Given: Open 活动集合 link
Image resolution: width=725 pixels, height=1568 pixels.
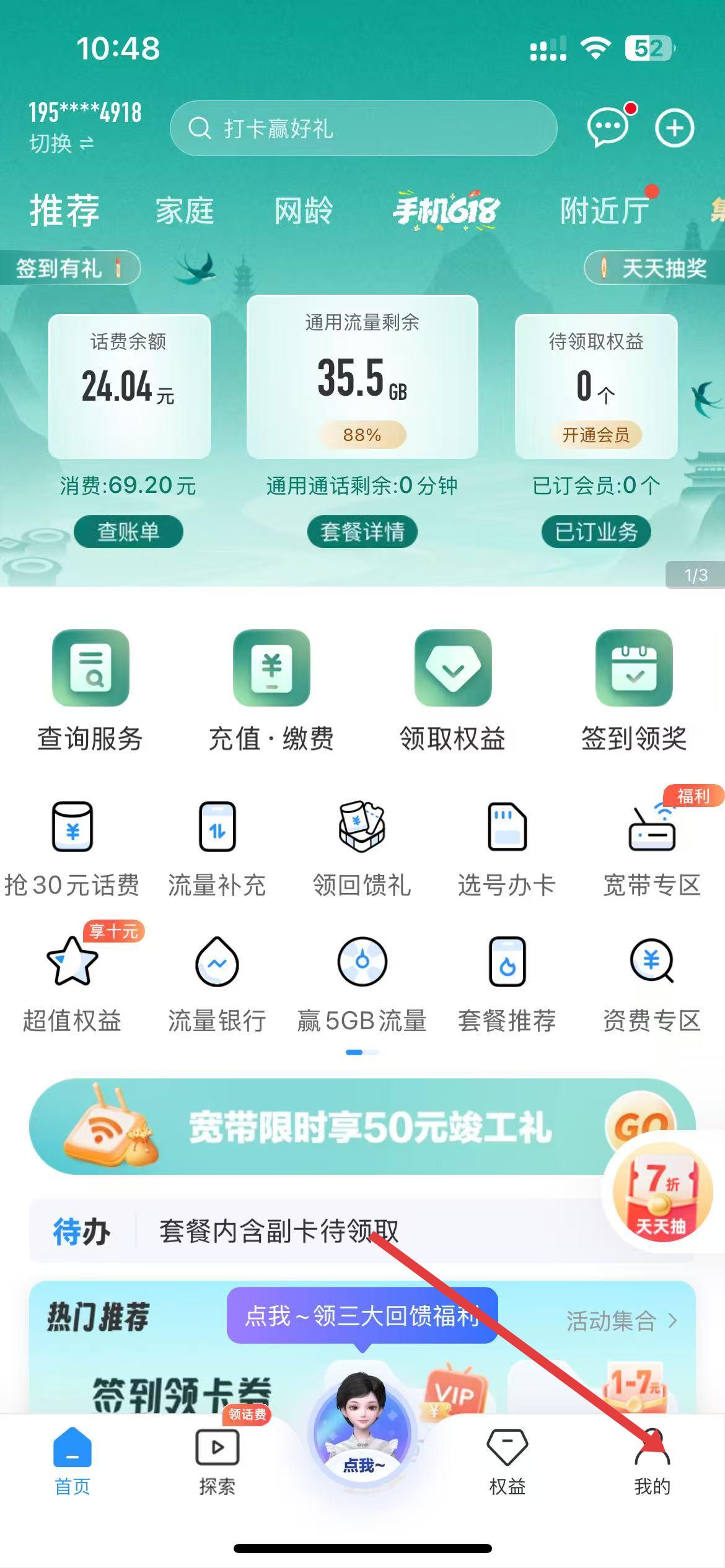Looking at the screenshot, I should click(621, 1322).
